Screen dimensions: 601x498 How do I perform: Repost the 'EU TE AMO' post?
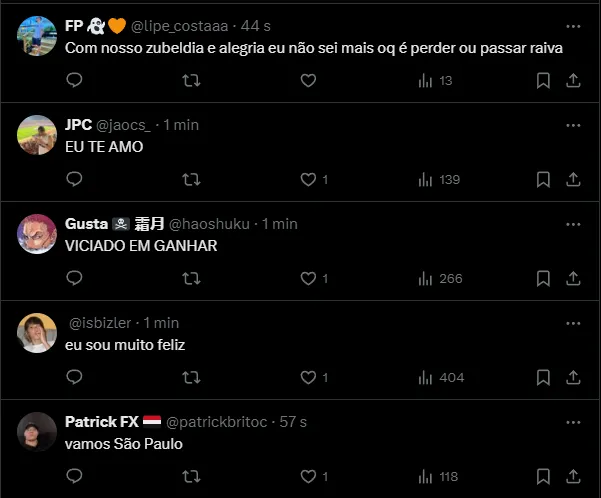click(191, 179)
